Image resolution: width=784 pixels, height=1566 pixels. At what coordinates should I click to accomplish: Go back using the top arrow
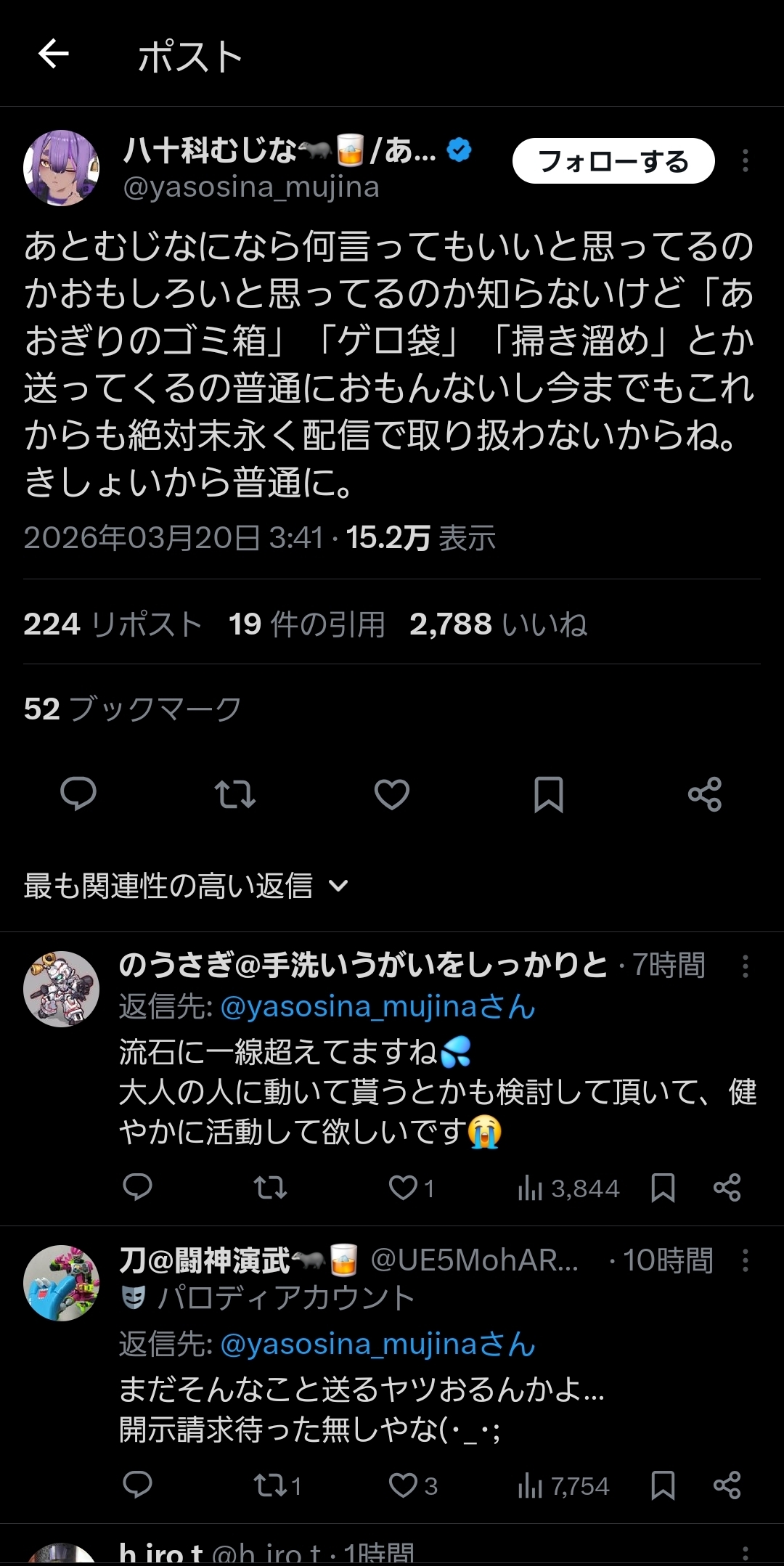pos(53,54)
